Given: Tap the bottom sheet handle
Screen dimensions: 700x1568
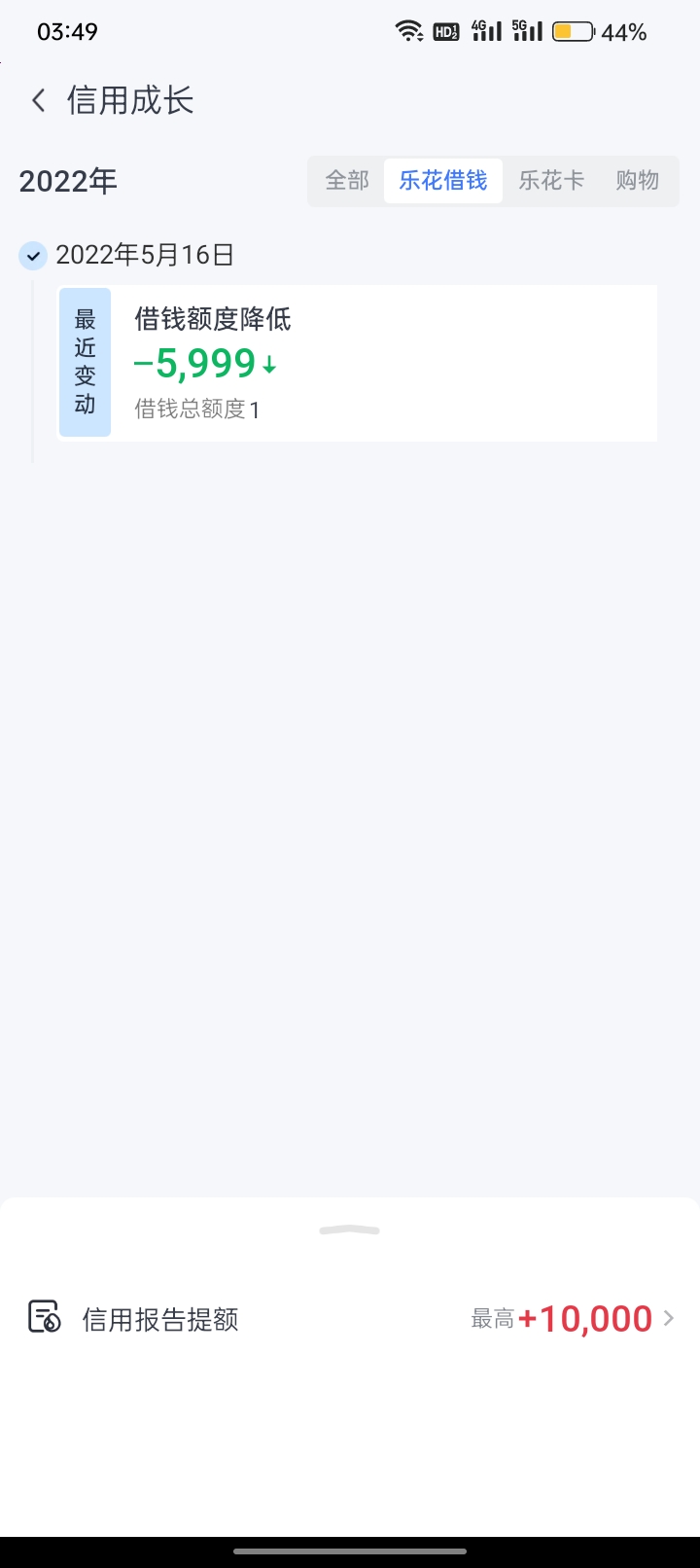Looking at the screenshot, I should (x=350, y=1230).
